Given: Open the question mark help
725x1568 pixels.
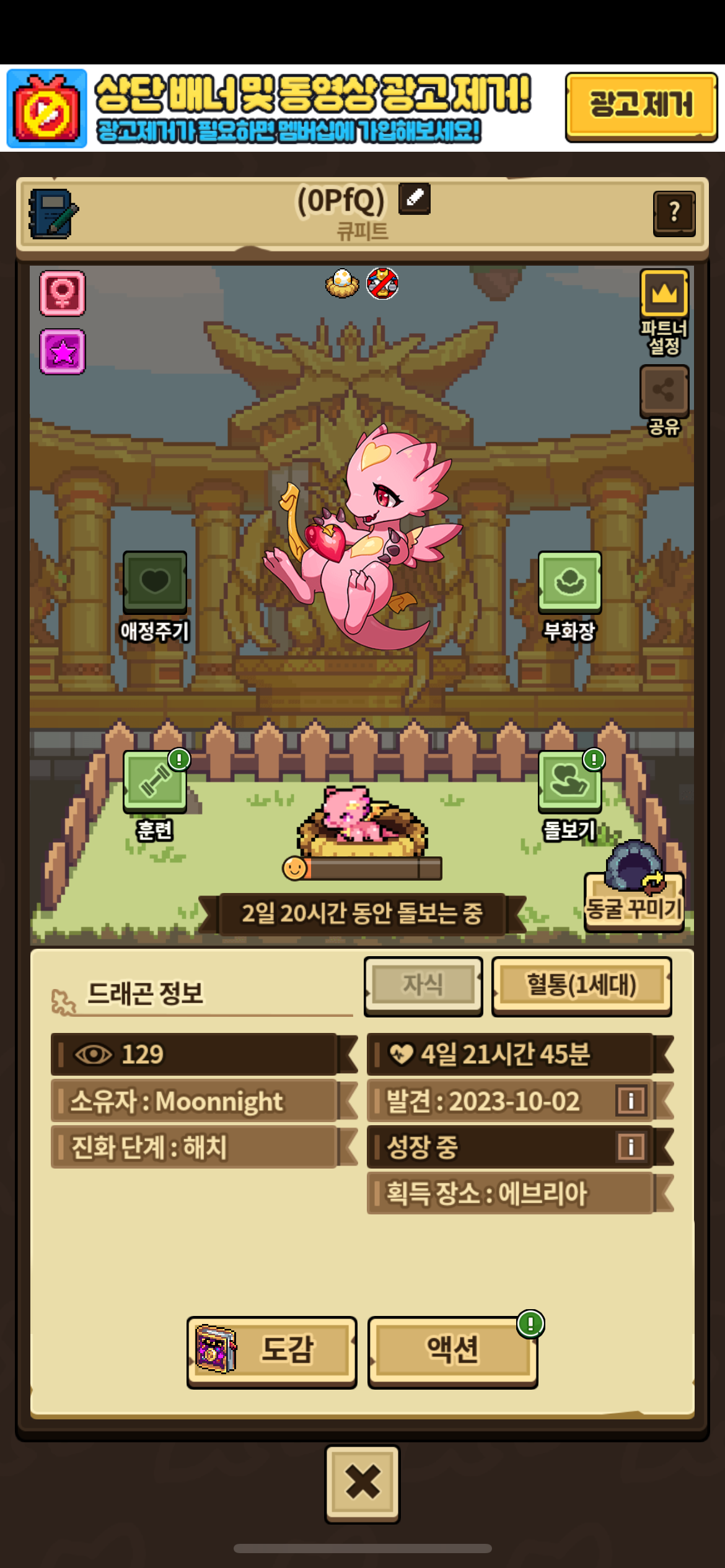Looking at the screenshot, I should pos(674,213).
